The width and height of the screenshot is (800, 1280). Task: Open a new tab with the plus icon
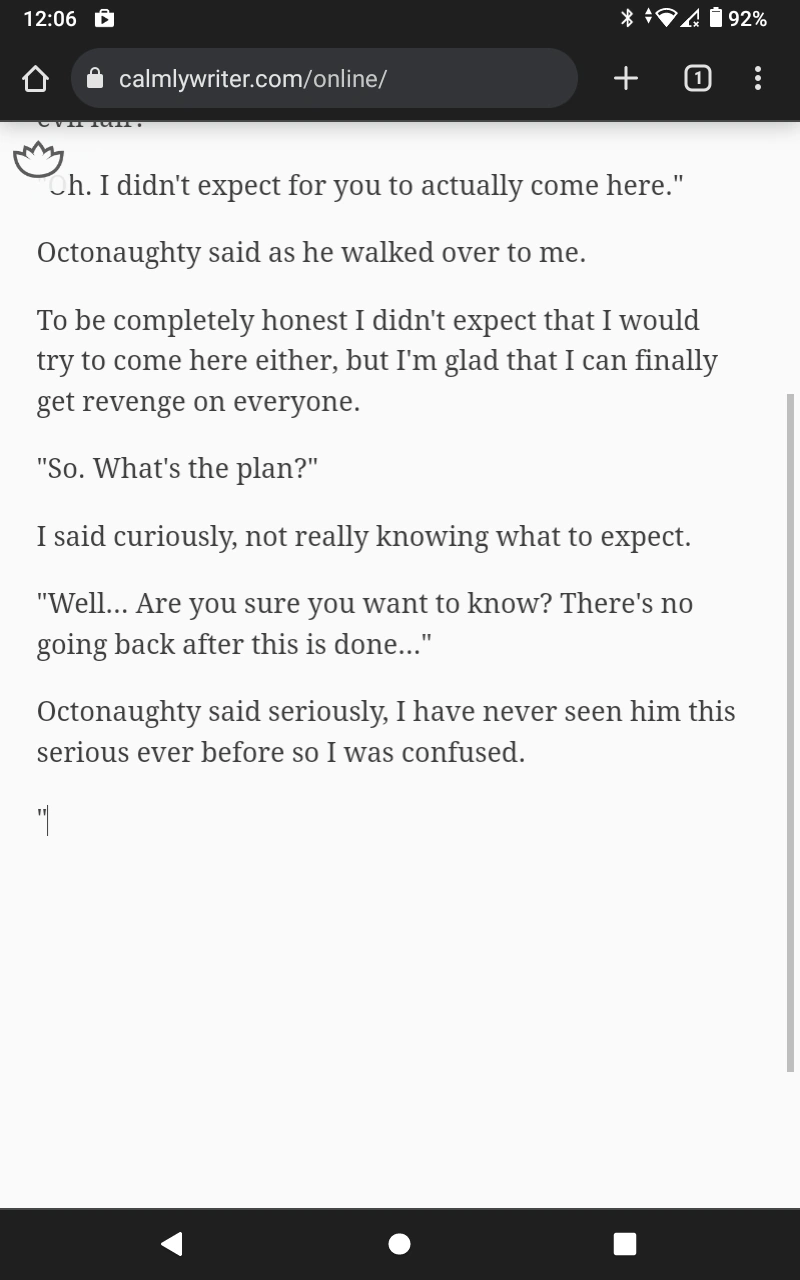pyautogui.click(x=625, y=78)
